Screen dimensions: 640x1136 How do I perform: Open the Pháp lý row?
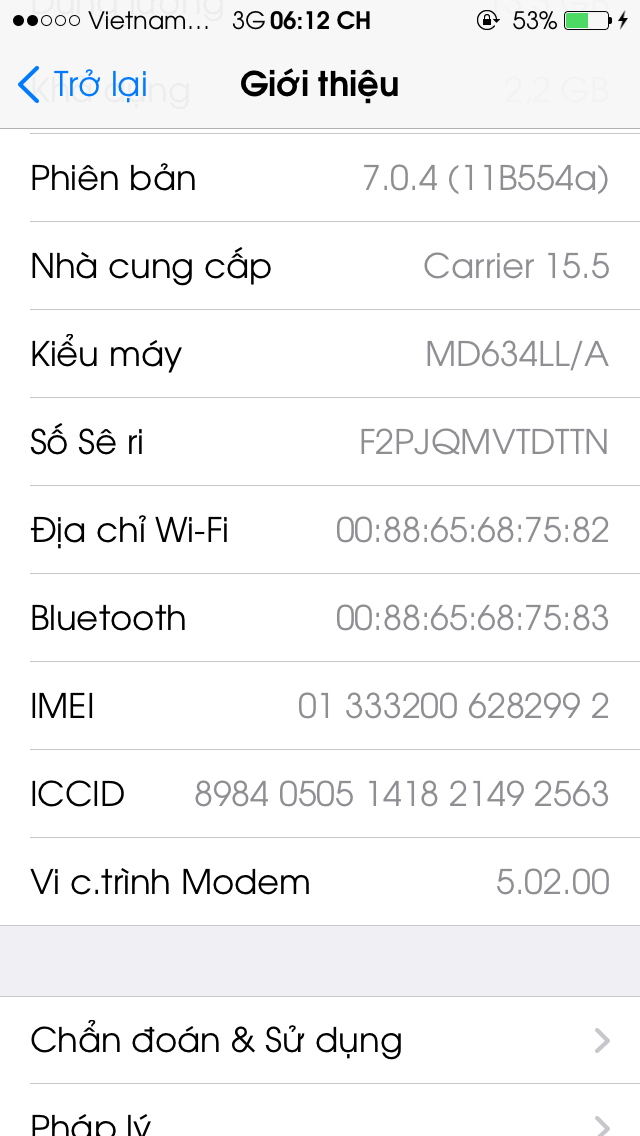320,1111
